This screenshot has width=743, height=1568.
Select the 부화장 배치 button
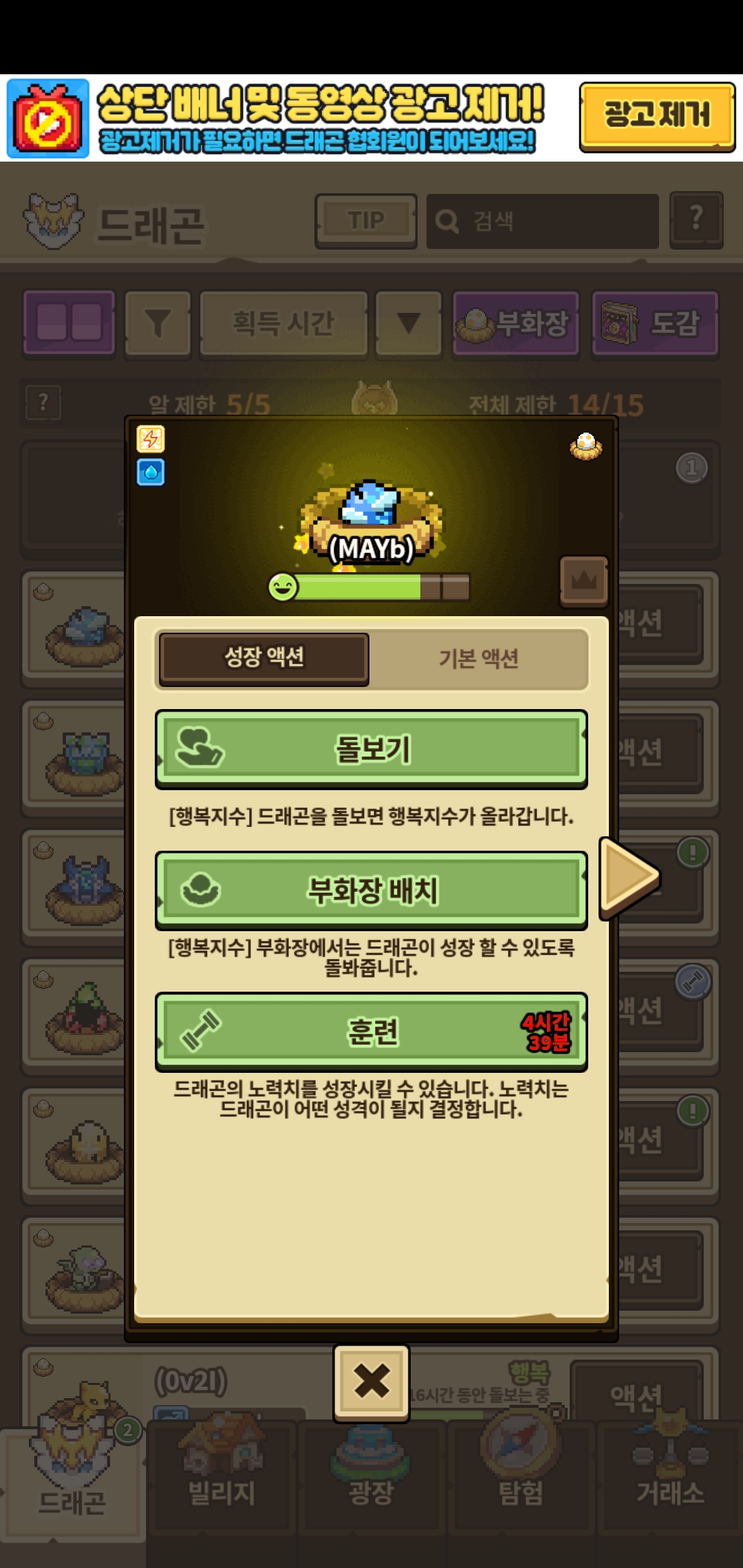click(371, 891)
